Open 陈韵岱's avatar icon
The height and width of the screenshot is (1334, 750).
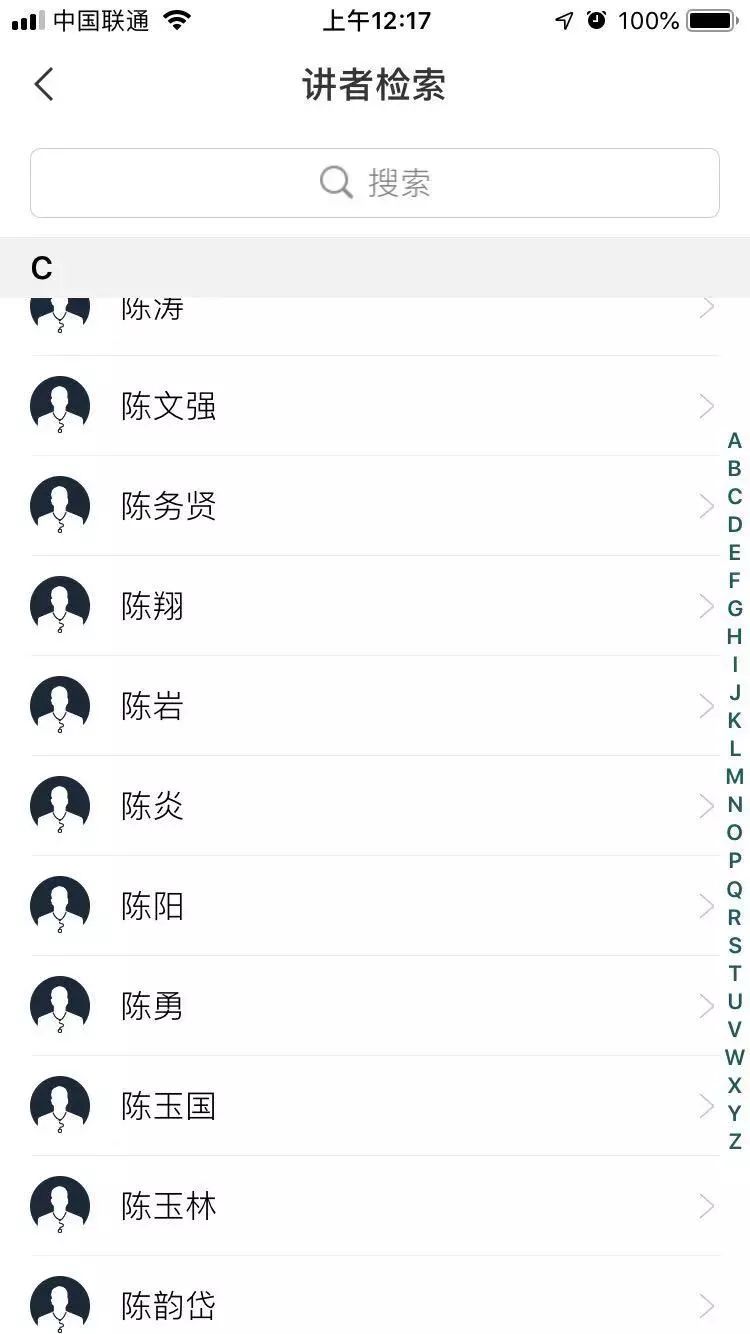click(x=60, y=1305)
